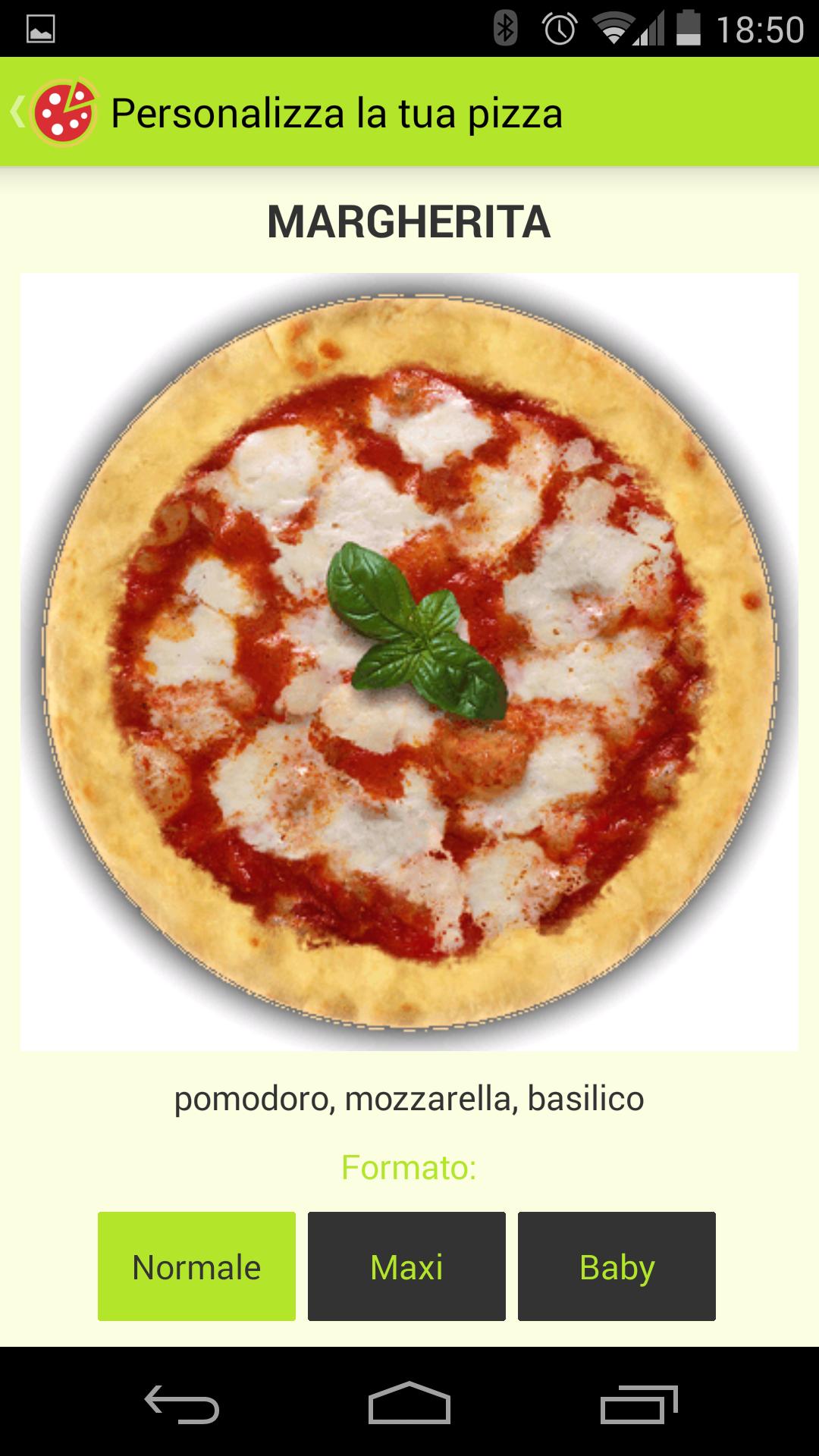819x1456 pixels.
Task: Tap the system back button
Action: (x=182, y=1403)
